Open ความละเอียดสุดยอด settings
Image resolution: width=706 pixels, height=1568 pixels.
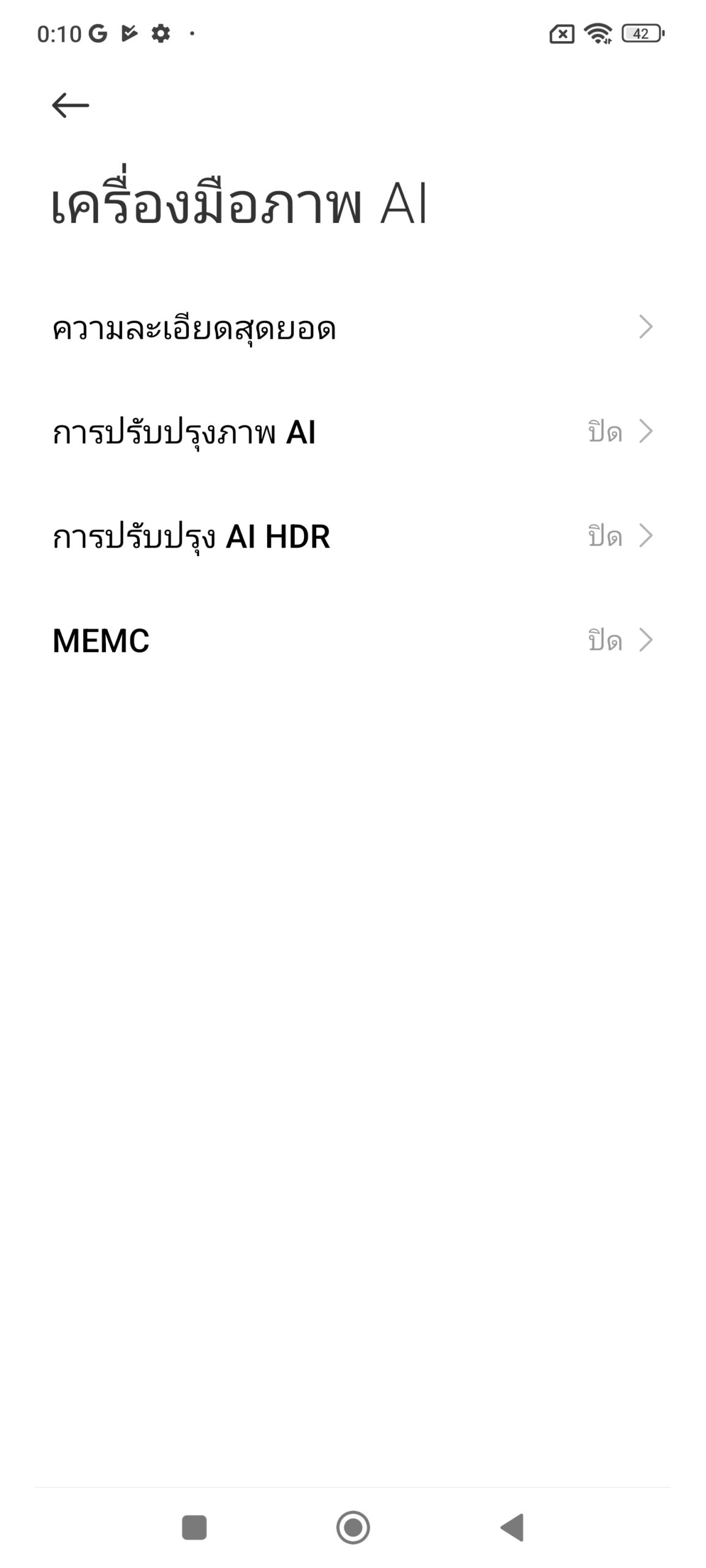(353, 328)
